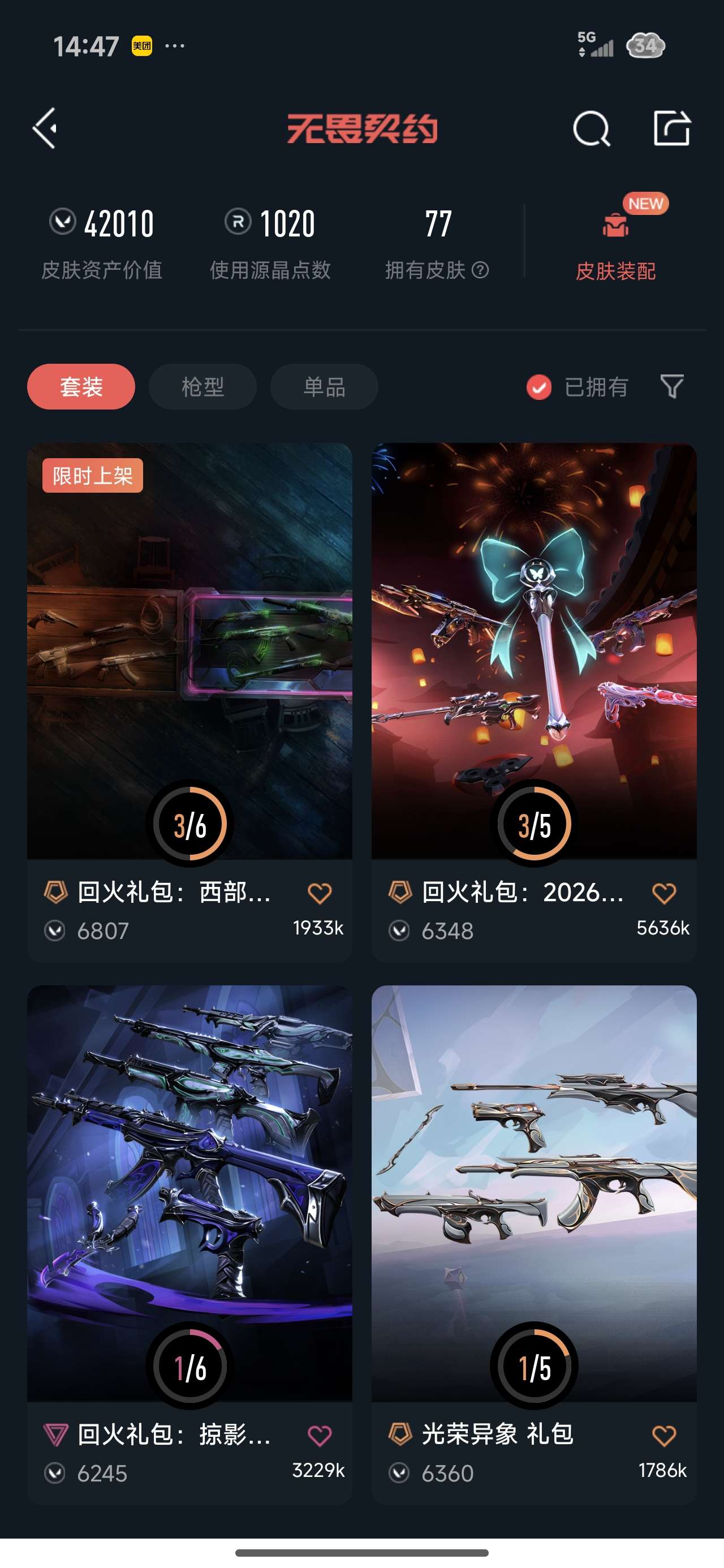This screenshot has width=724, height=1568.
Task: Share this page via share icon
Action: [x=671, y=128]
